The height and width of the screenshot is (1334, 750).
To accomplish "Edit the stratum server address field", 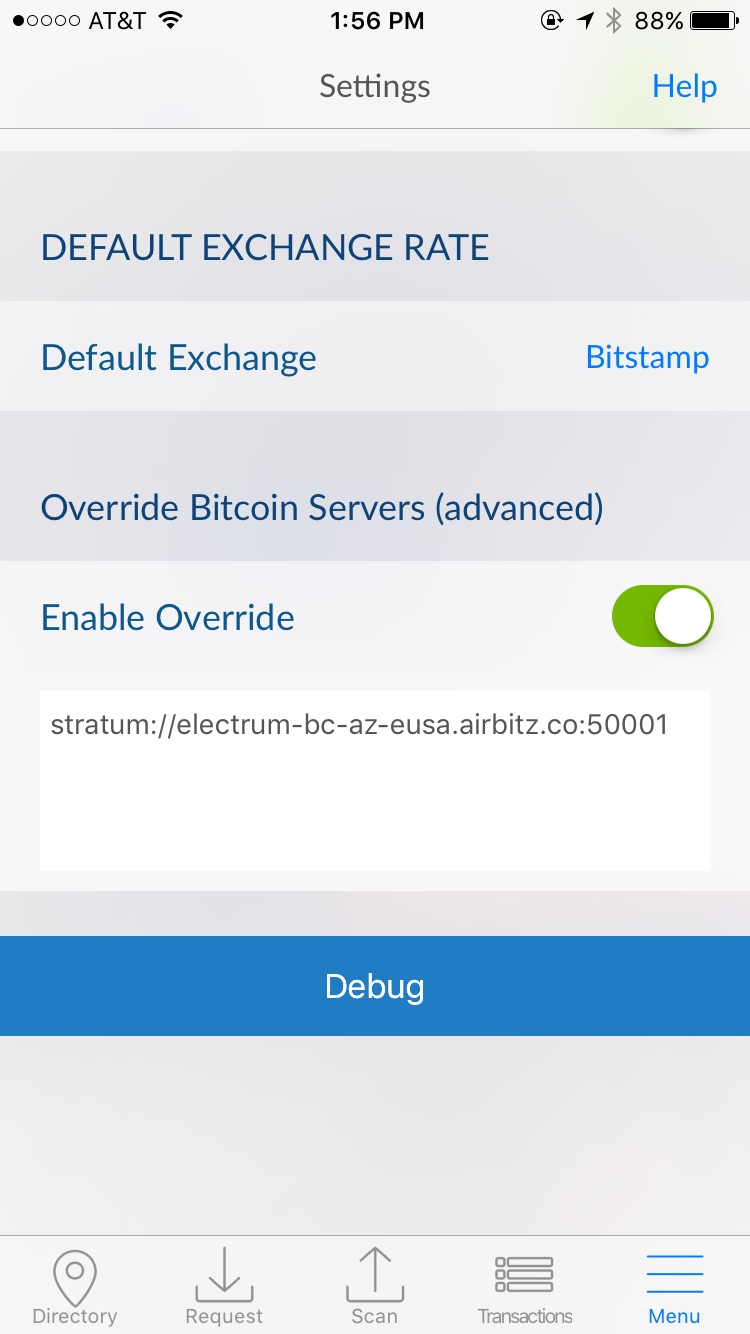I will [x=374, y=780].
